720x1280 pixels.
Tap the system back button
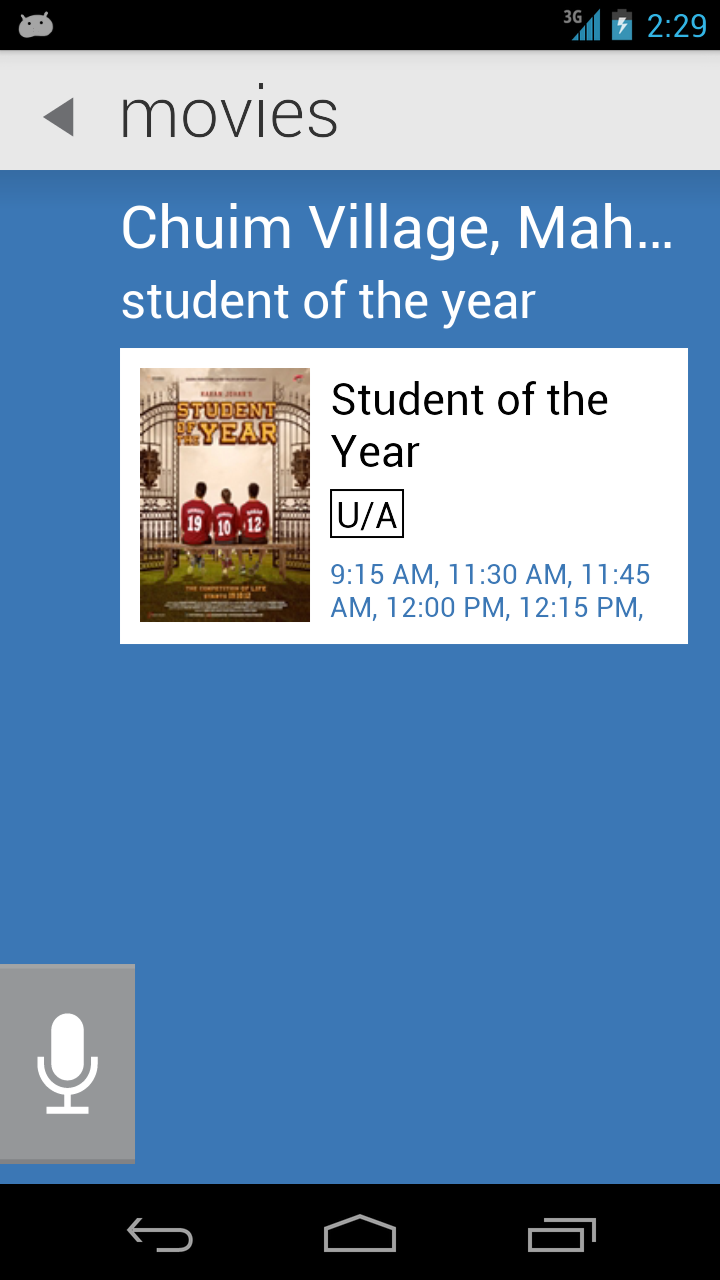160,1234
